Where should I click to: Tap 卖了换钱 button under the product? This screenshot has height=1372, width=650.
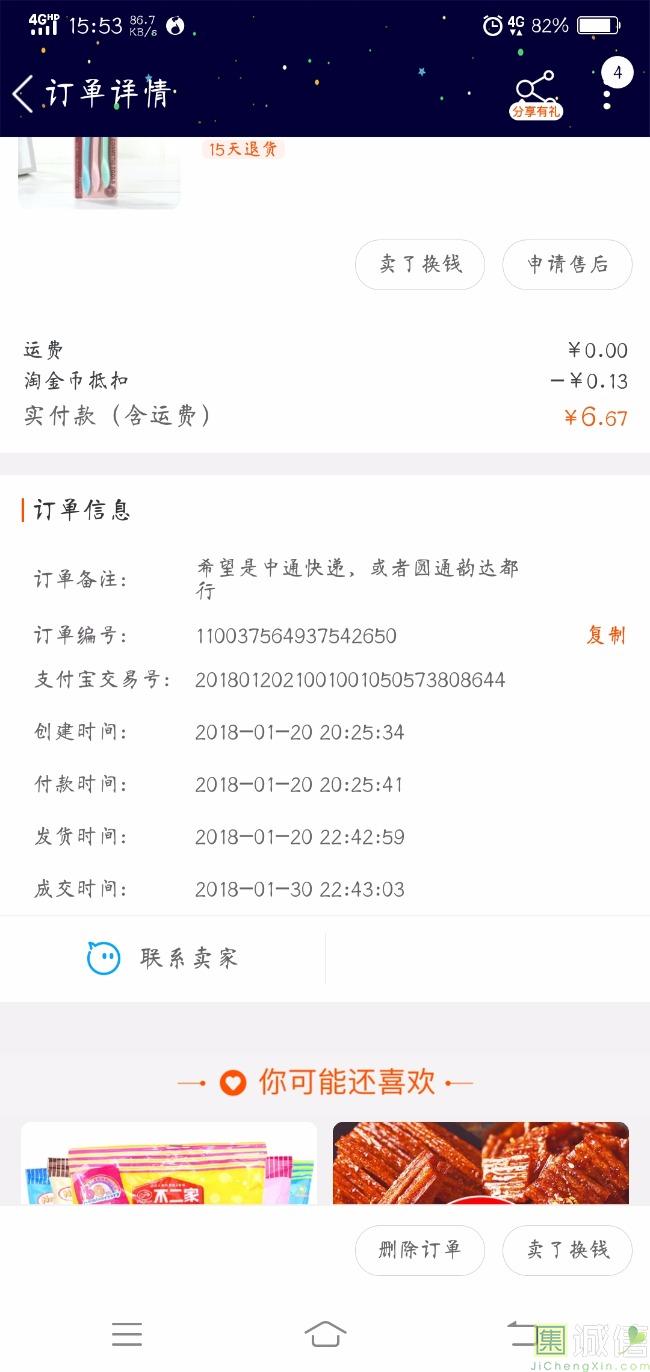420,264
